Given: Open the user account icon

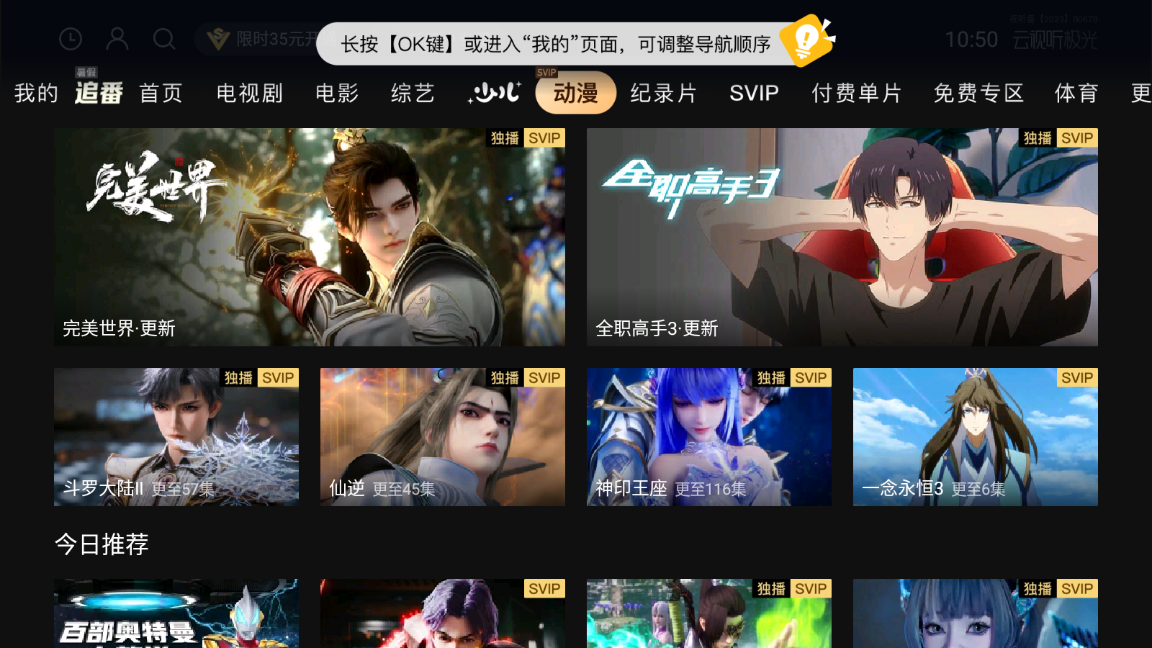Looking at the screenshot, I should [x=117, y=39].
